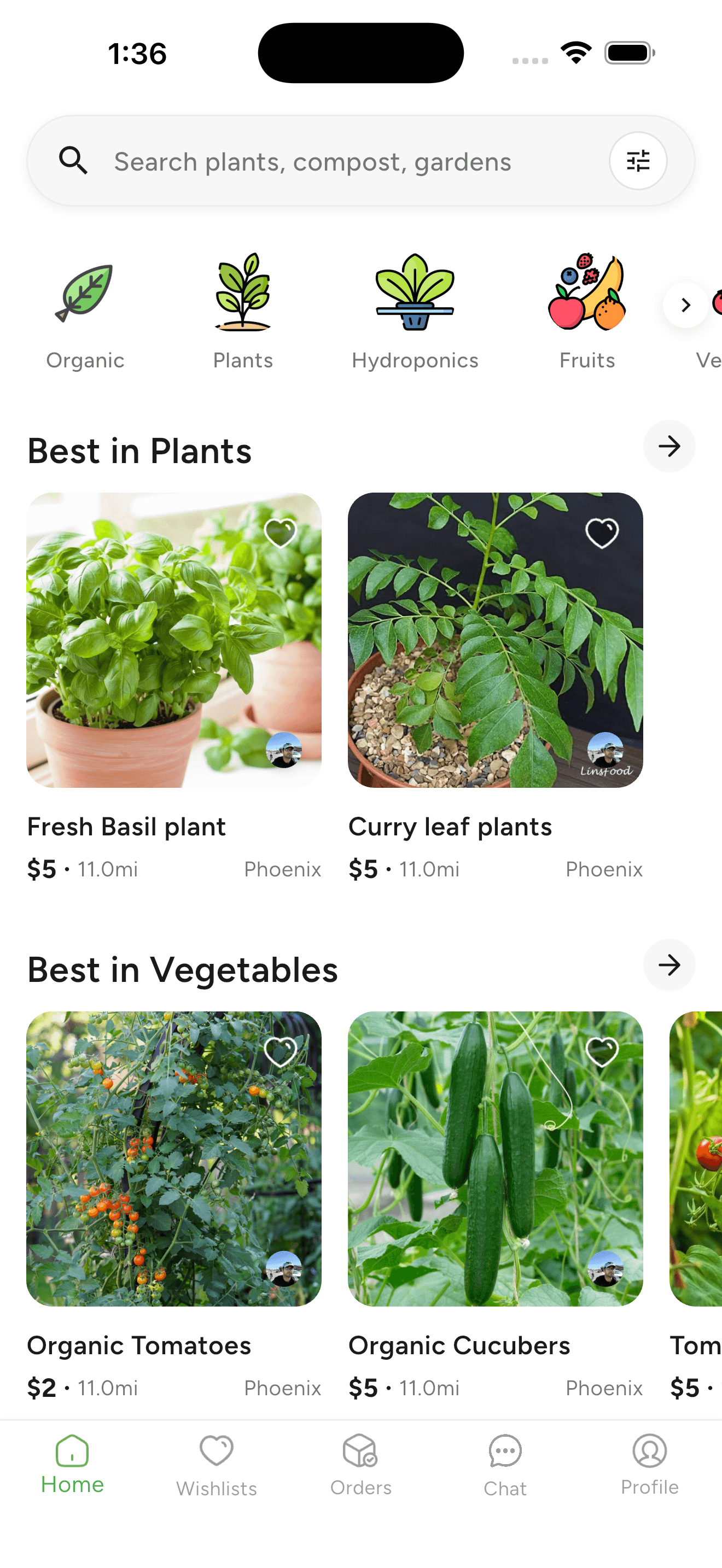The width and height of the screenshot is (722, 1568).
Task: View the seller avatar on Fresh Basil plant
Action: pos(284,752)
